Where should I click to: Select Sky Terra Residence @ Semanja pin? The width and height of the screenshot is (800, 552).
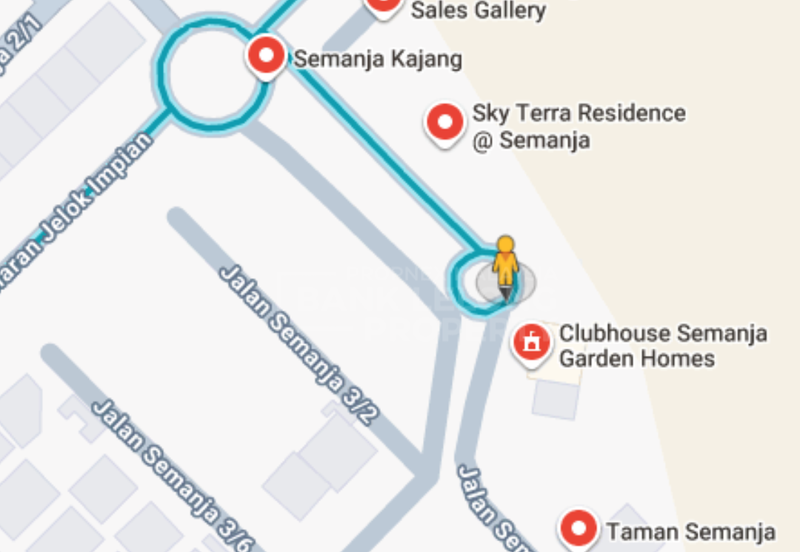[x=444, y=123]
